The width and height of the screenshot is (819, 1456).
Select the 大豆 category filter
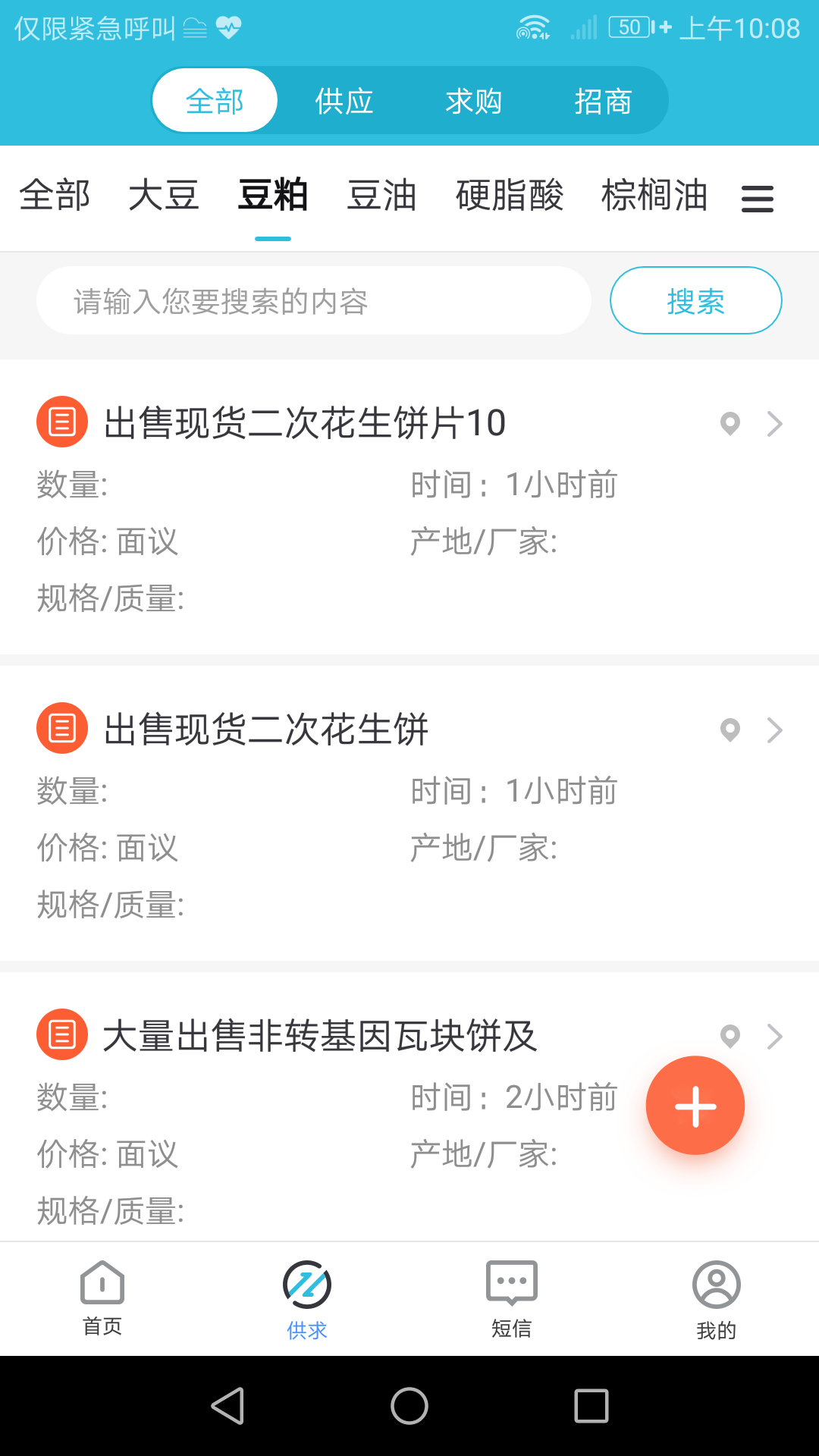(x=164, y=196)
